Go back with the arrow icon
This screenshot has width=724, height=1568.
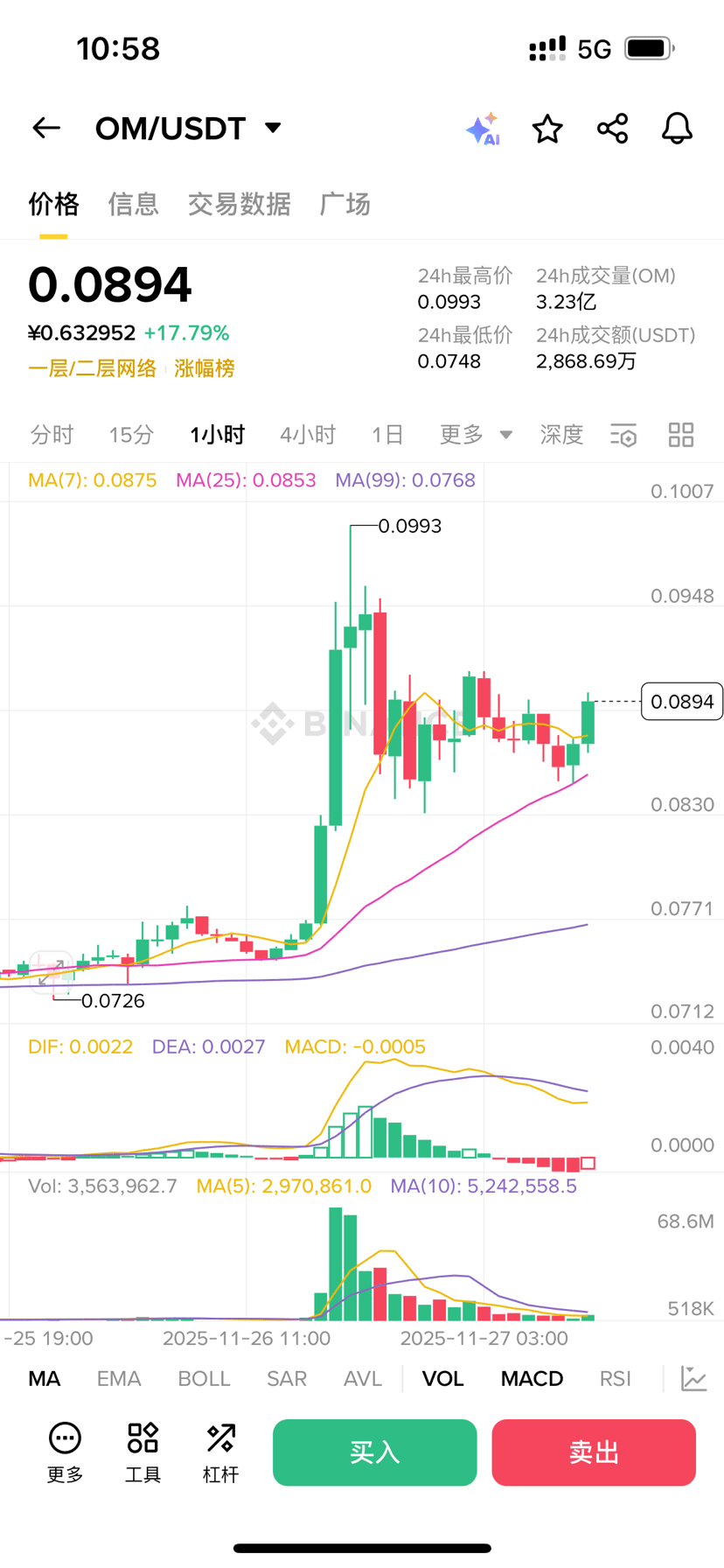click(46, 129)
